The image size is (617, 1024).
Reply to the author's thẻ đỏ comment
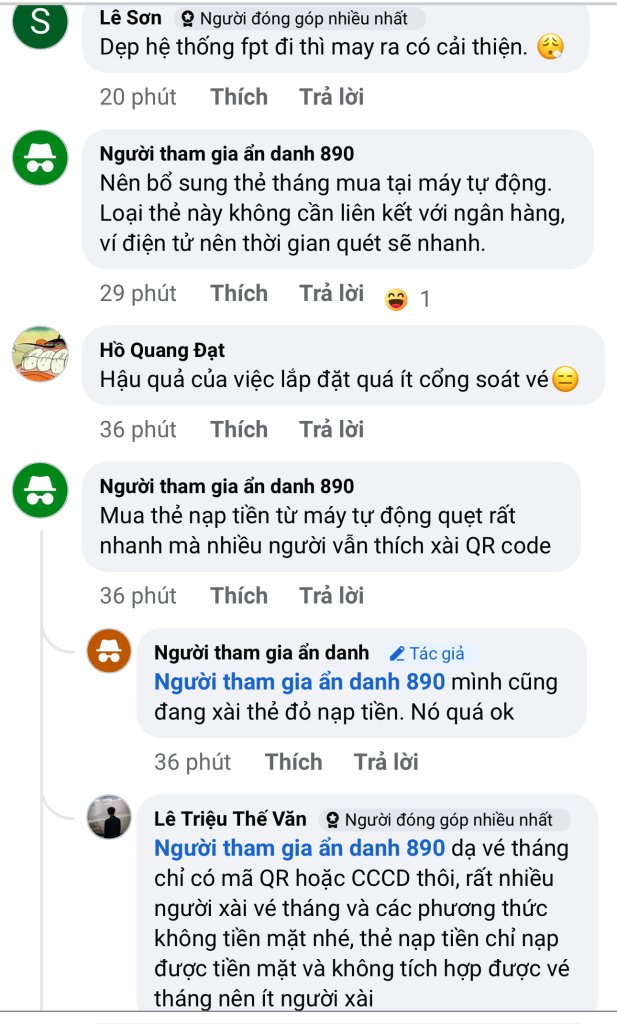coord(385,762)
